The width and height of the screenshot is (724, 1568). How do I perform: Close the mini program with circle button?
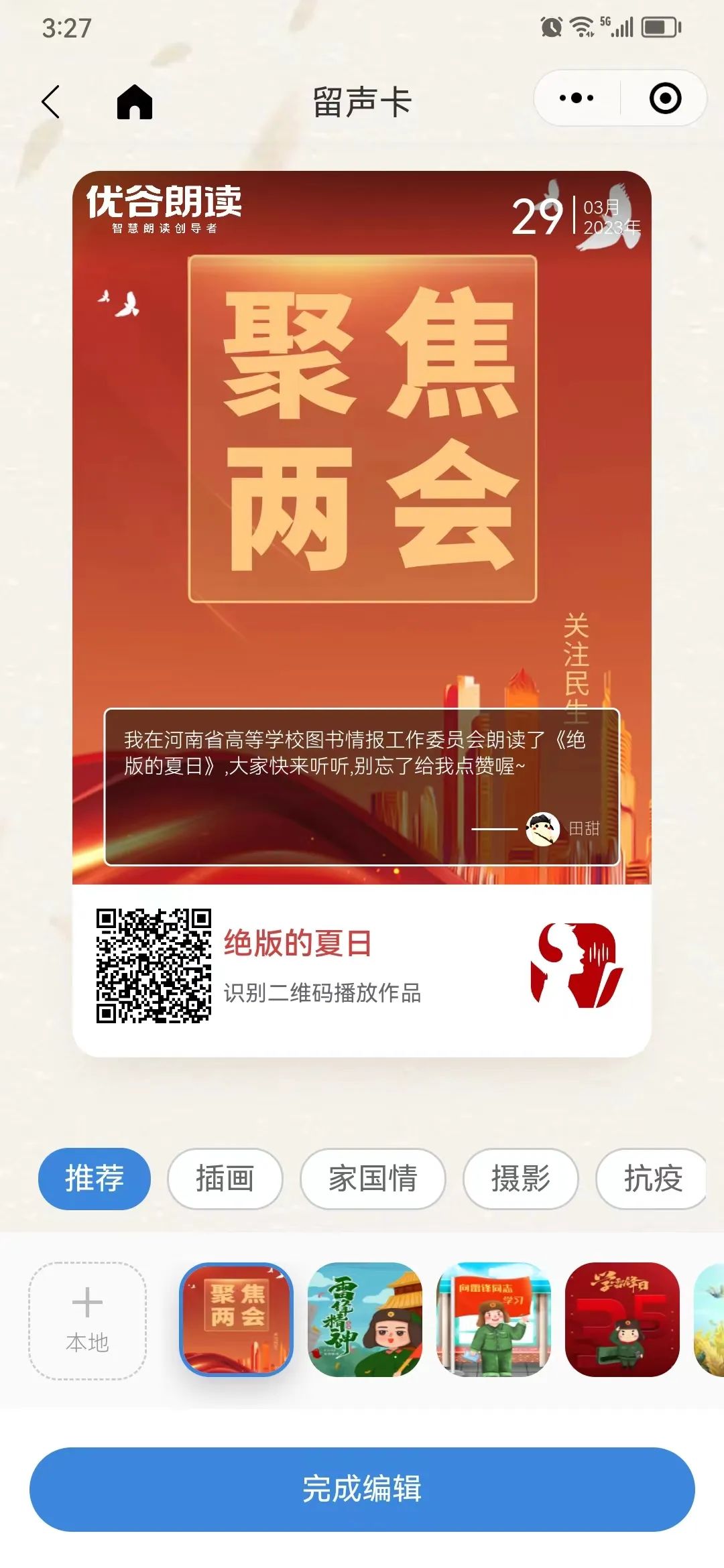(665, 99)
